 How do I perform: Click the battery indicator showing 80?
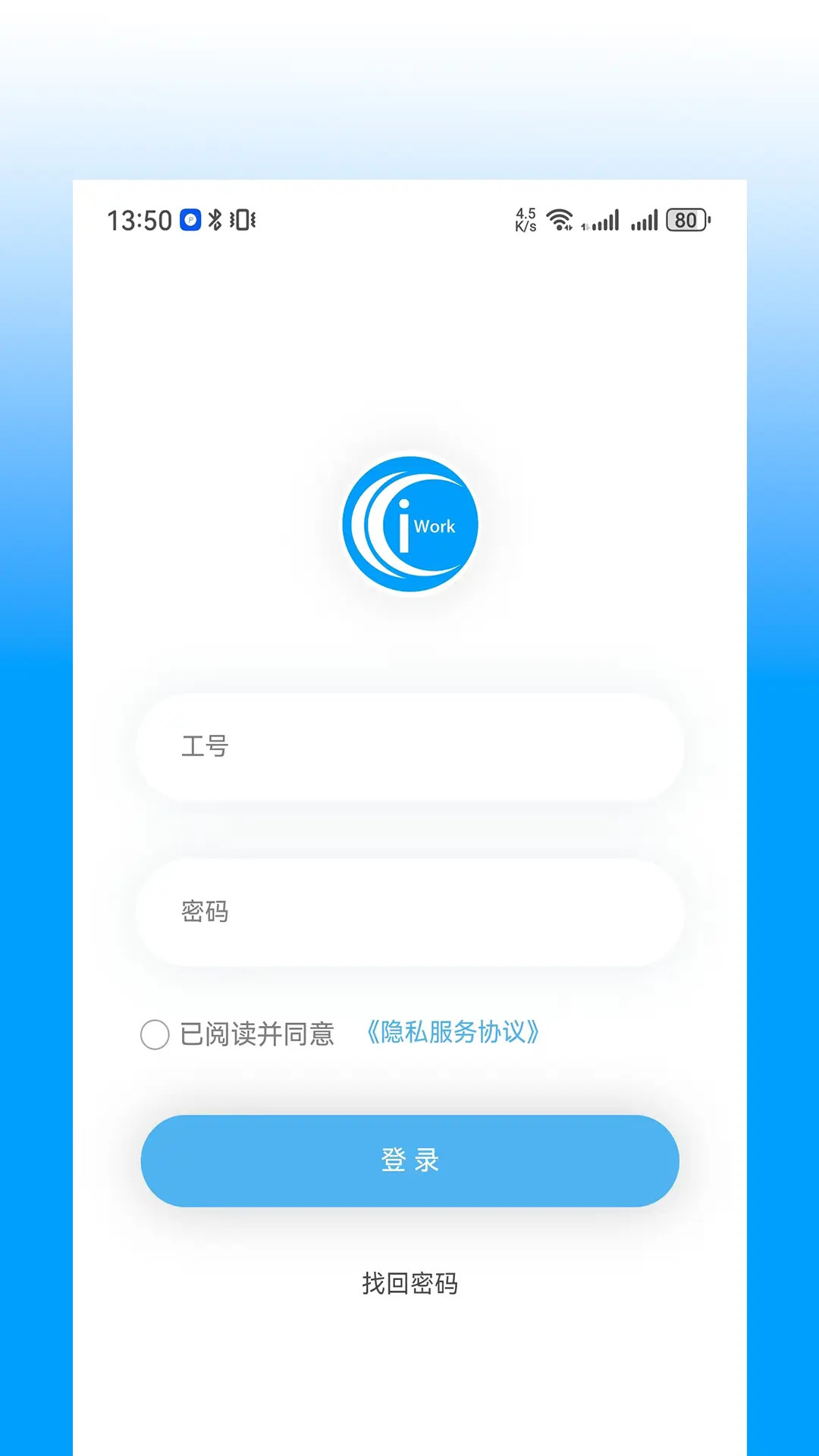(x=685, y=221)
